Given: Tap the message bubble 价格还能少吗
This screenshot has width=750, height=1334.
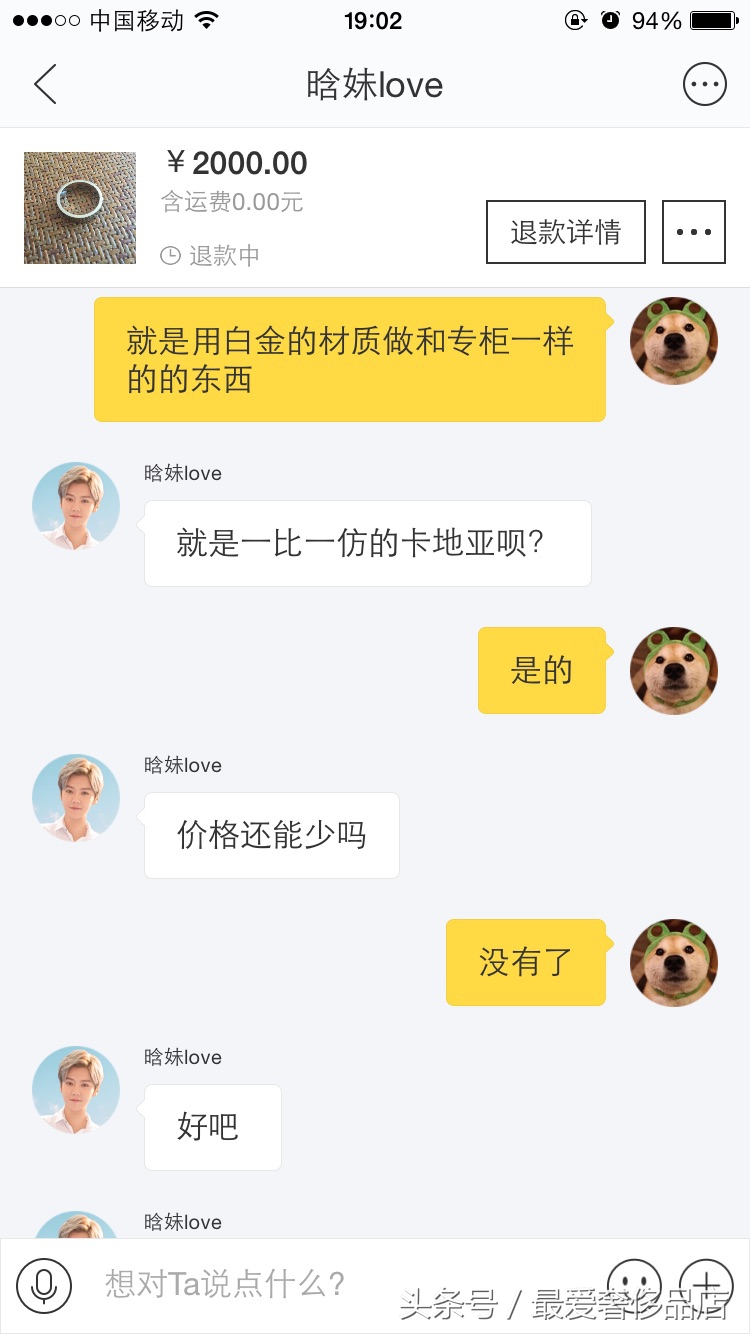Looking at the screenshot, I should [x=271, y=835].
